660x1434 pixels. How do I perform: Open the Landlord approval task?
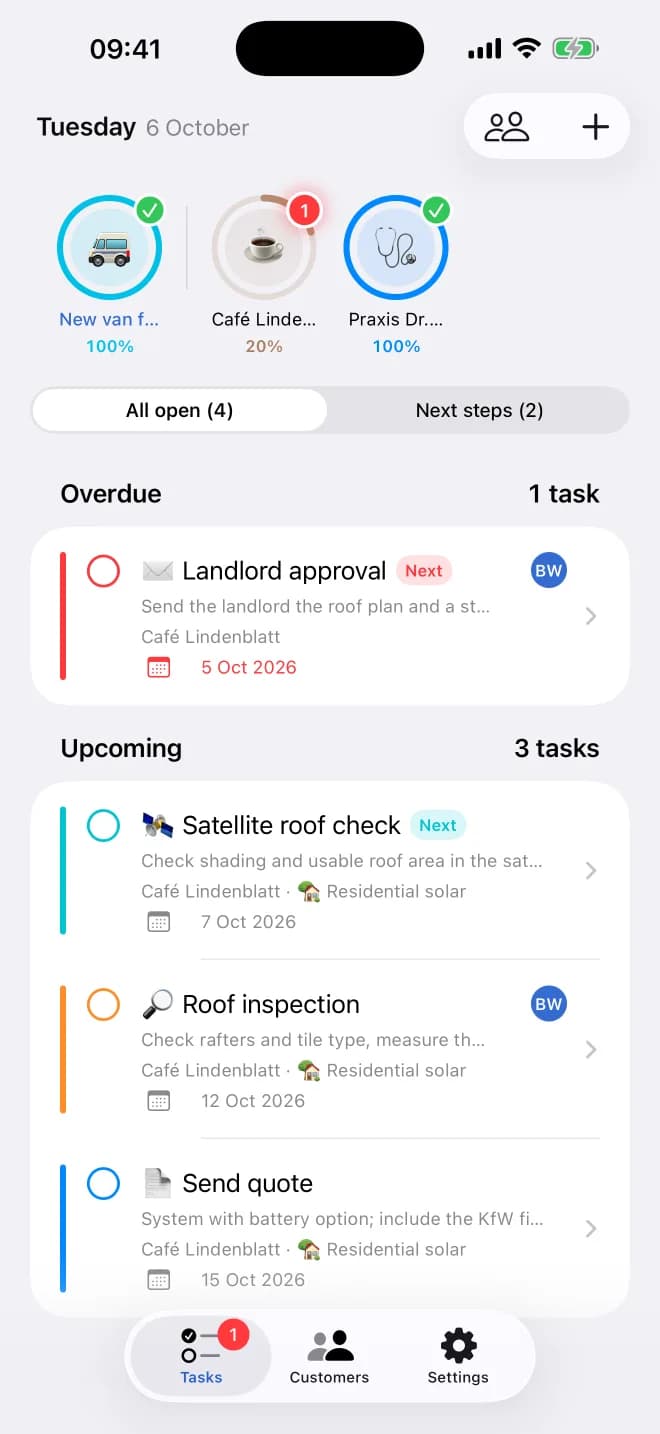[x=330, y=616]
